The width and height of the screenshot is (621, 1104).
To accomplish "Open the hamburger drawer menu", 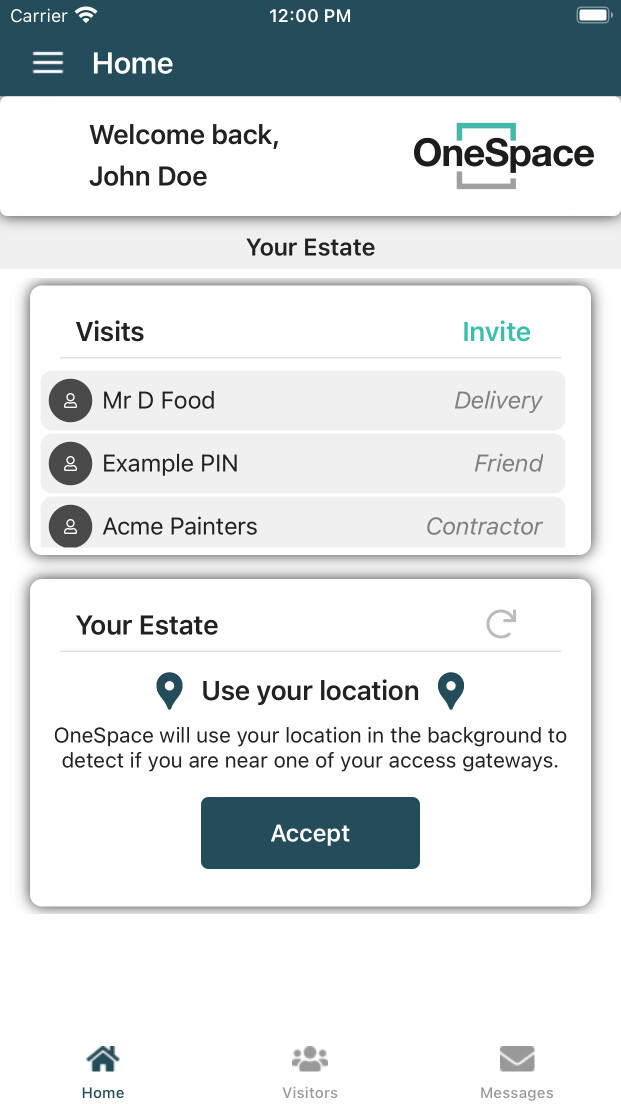I will pos(48,63).
